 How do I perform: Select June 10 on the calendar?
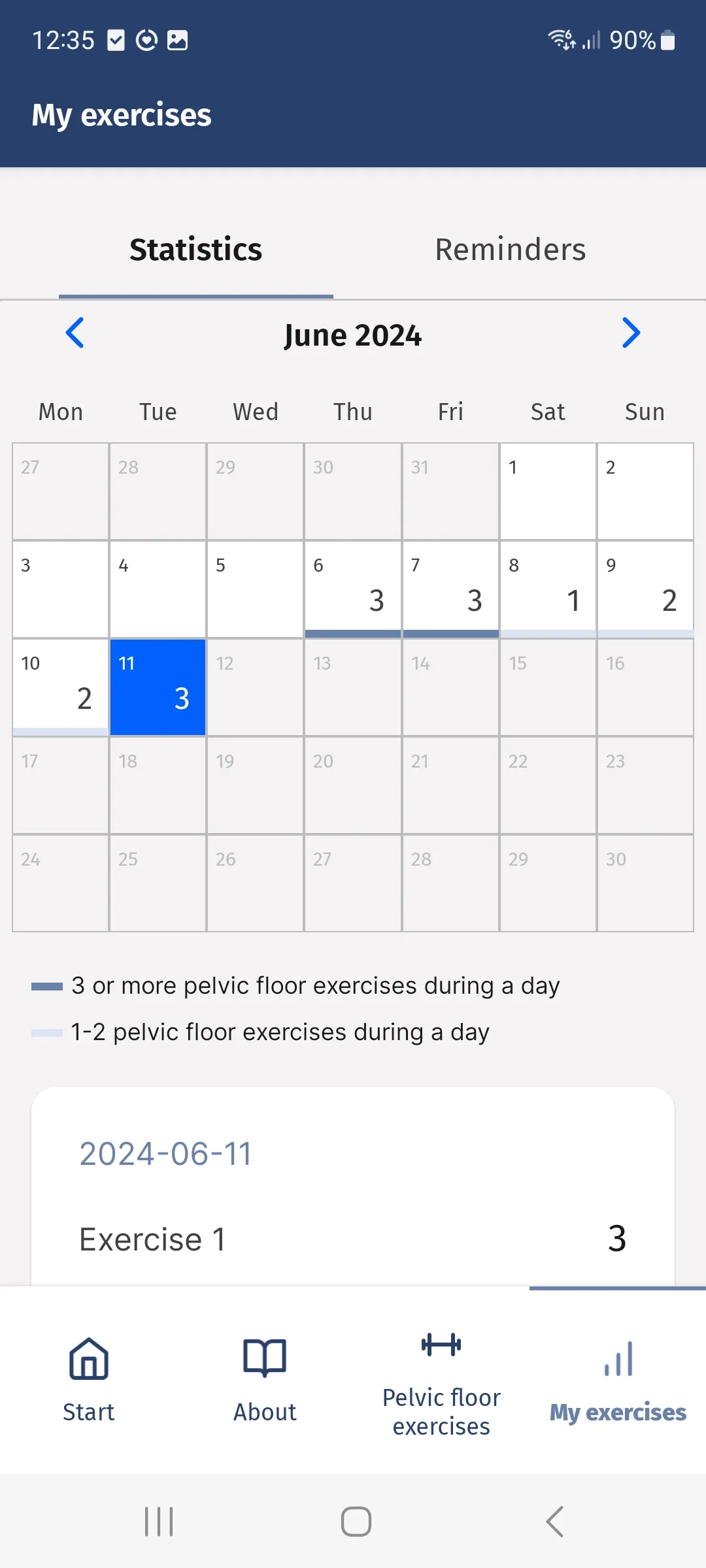[x=61, y=687]
